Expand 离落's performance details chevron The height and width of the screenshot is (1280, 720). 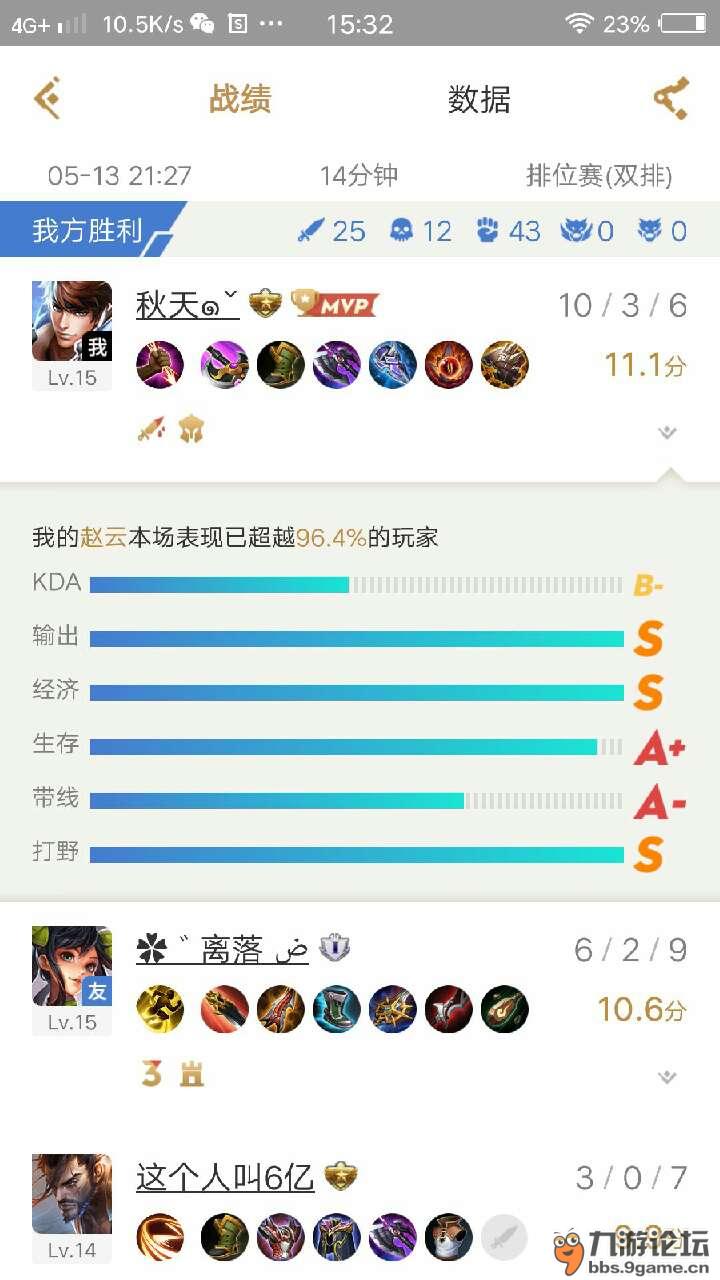pyautogui.click(x=667, y=1077)
